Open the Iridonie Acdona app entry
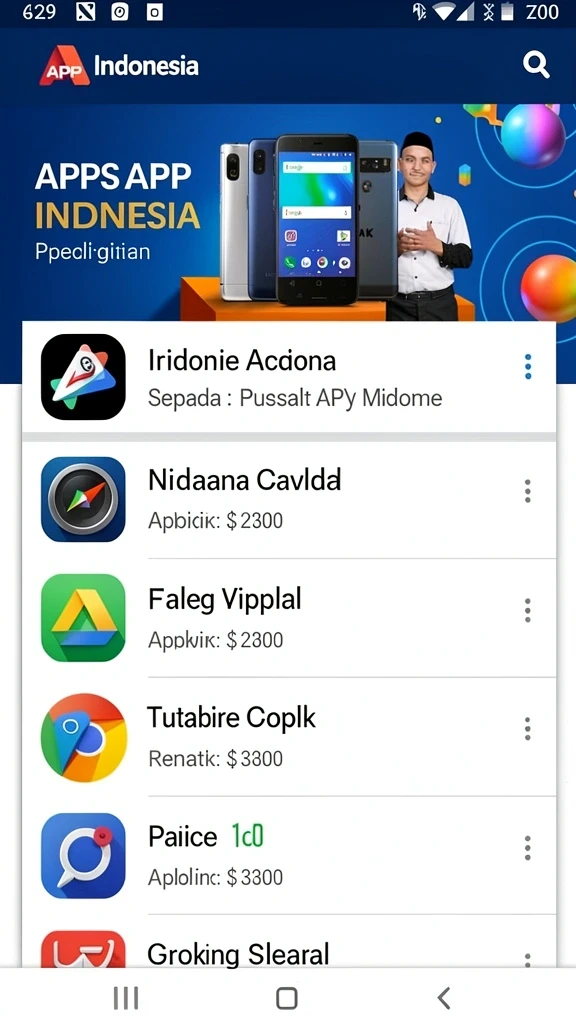Image resolution: width=576 pixels, height=1024 pixels. click(x=289, y=377)
